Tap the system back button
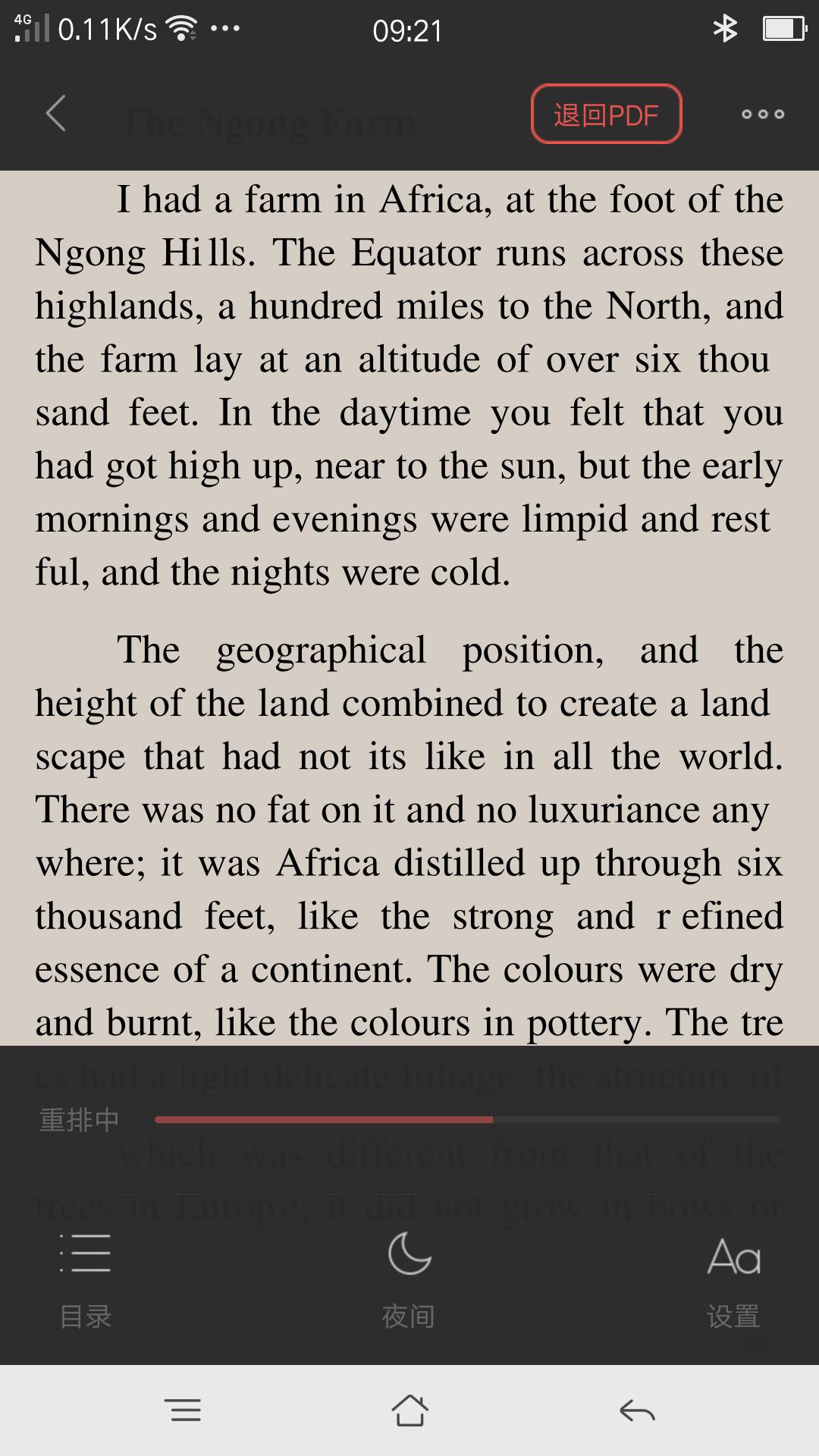 tap(636, 1410)
